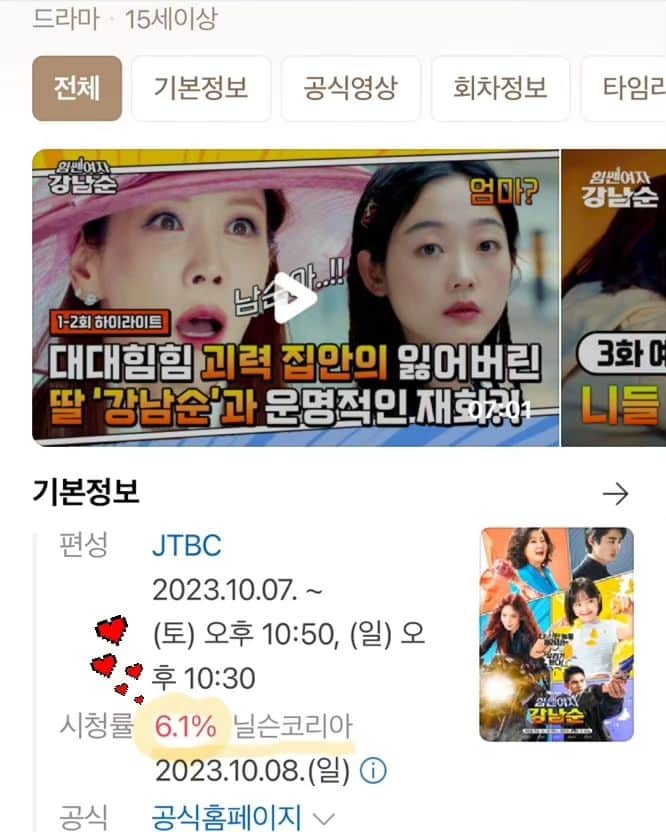The width and height of the screenshot is (666, 832).
Task: Select the 전체 tab
Action: click(77, 88)
